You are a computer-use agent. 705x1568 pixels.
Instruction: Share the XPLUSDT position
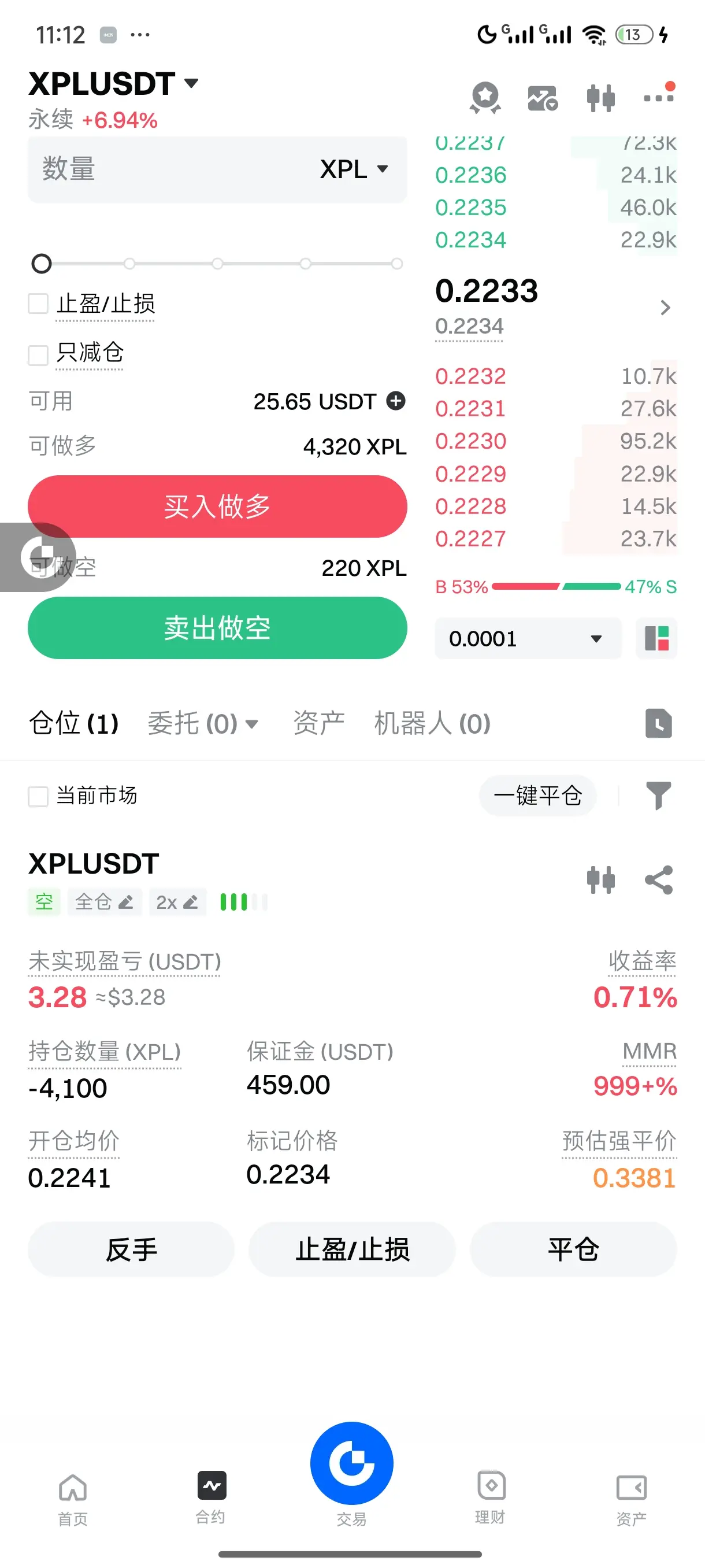(659, 880)
